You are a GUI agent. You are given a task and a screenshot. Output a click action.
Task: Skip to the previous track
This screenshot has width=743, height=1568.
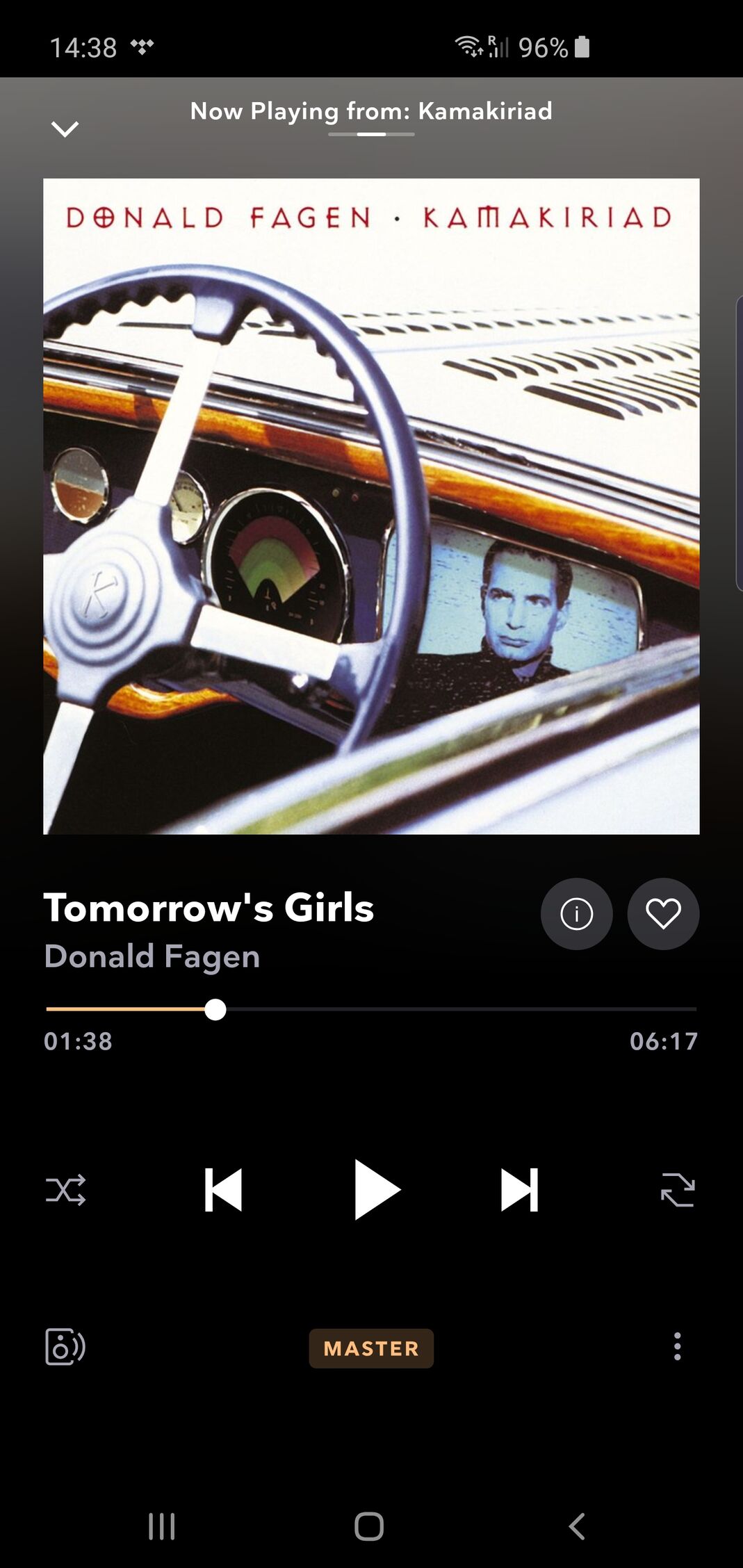coord(224,1190)
